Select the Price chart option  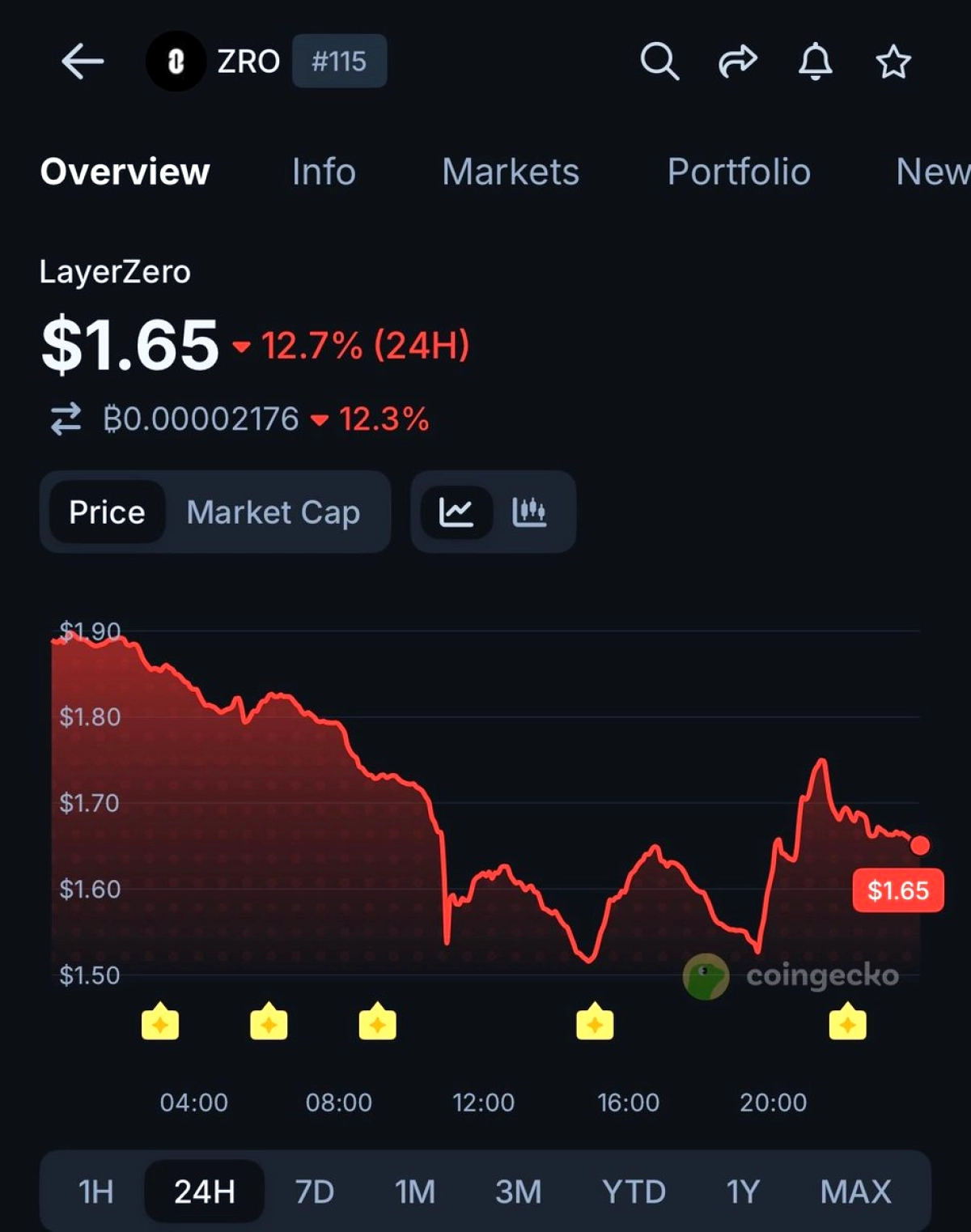click(x=107, y=512)
